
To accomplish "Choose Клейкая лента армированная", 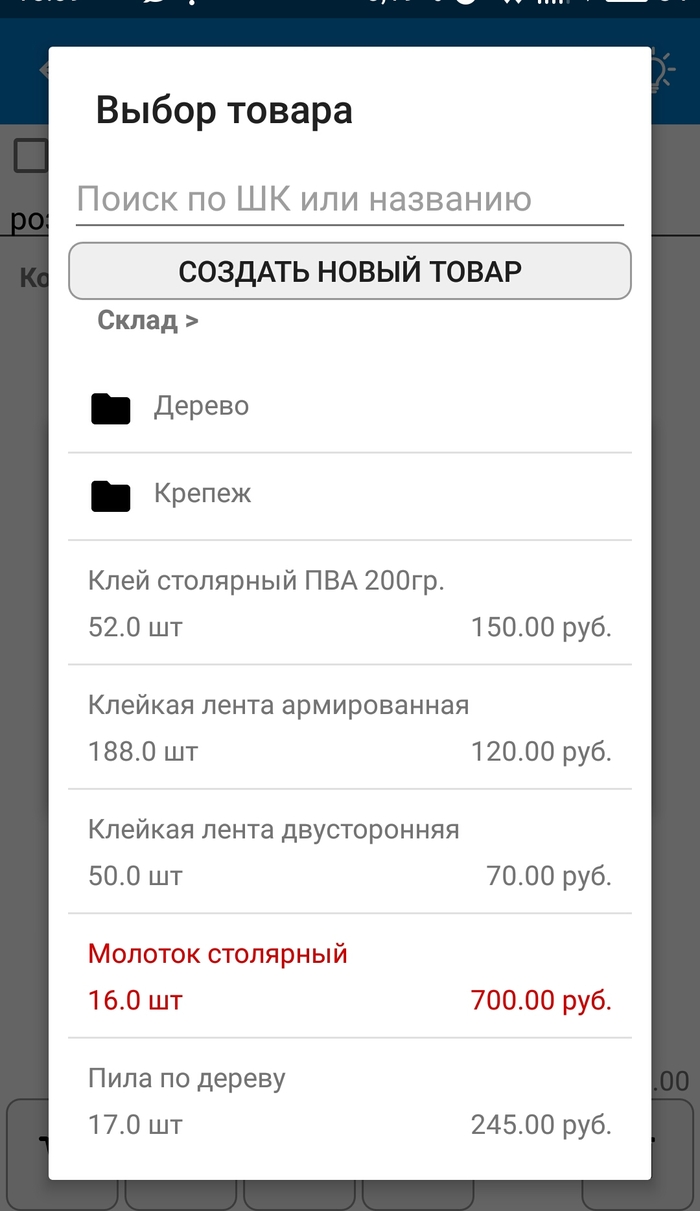I will pyautogui.click(x=349, y=727).
